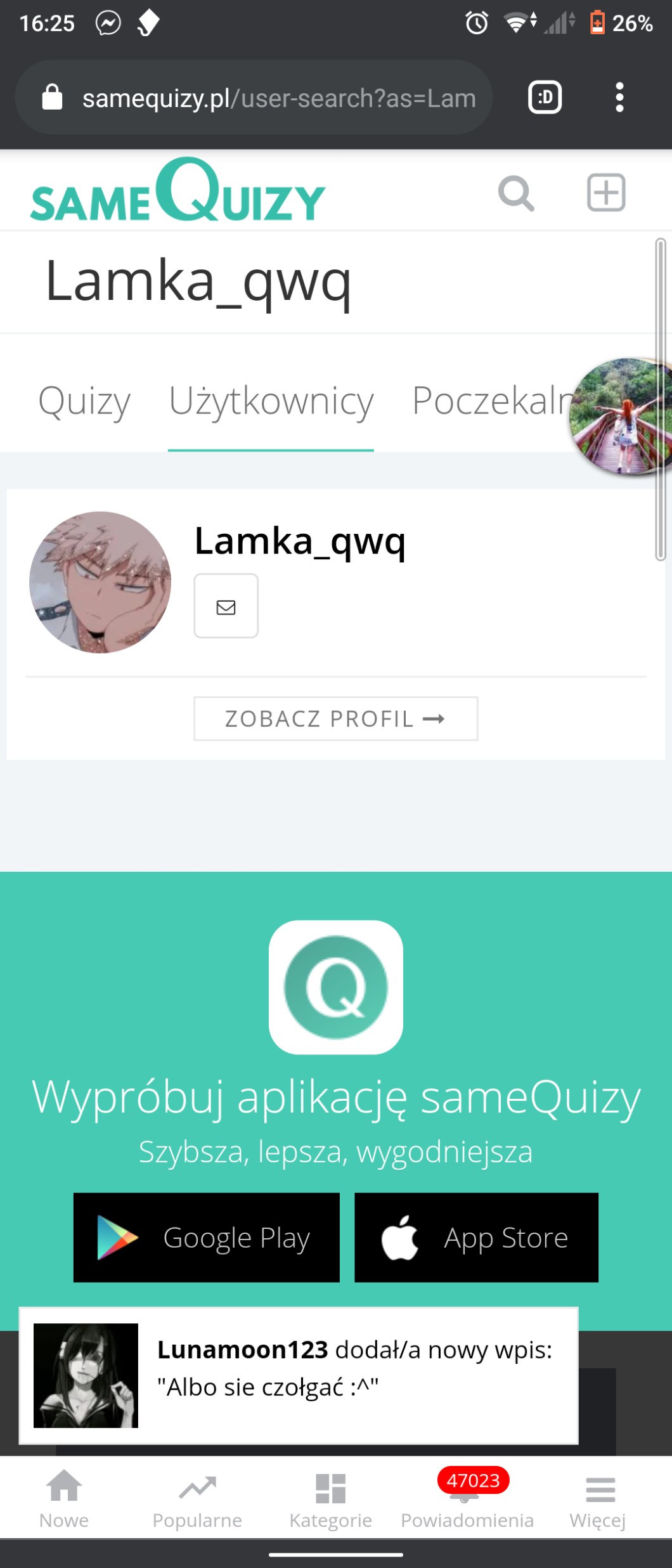This screenshot has height=1568, width=672.
Task: Open the App Store download button
Action: tap(476, 1238)
